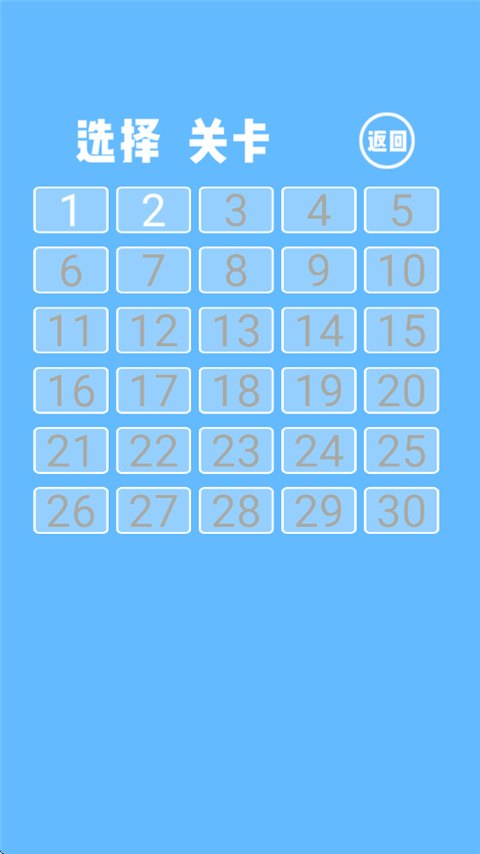Screen dimensions: 480x854
Task: Select level 7
Action: 154,270
